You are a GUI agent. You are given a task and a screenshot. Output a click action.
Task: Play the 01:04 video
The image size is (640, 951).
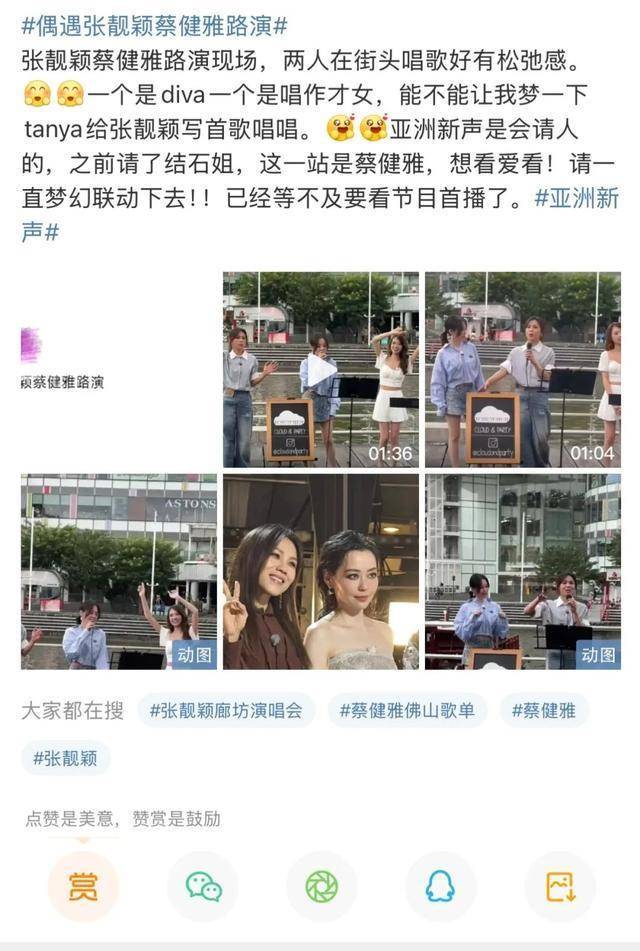pos(522,369)
